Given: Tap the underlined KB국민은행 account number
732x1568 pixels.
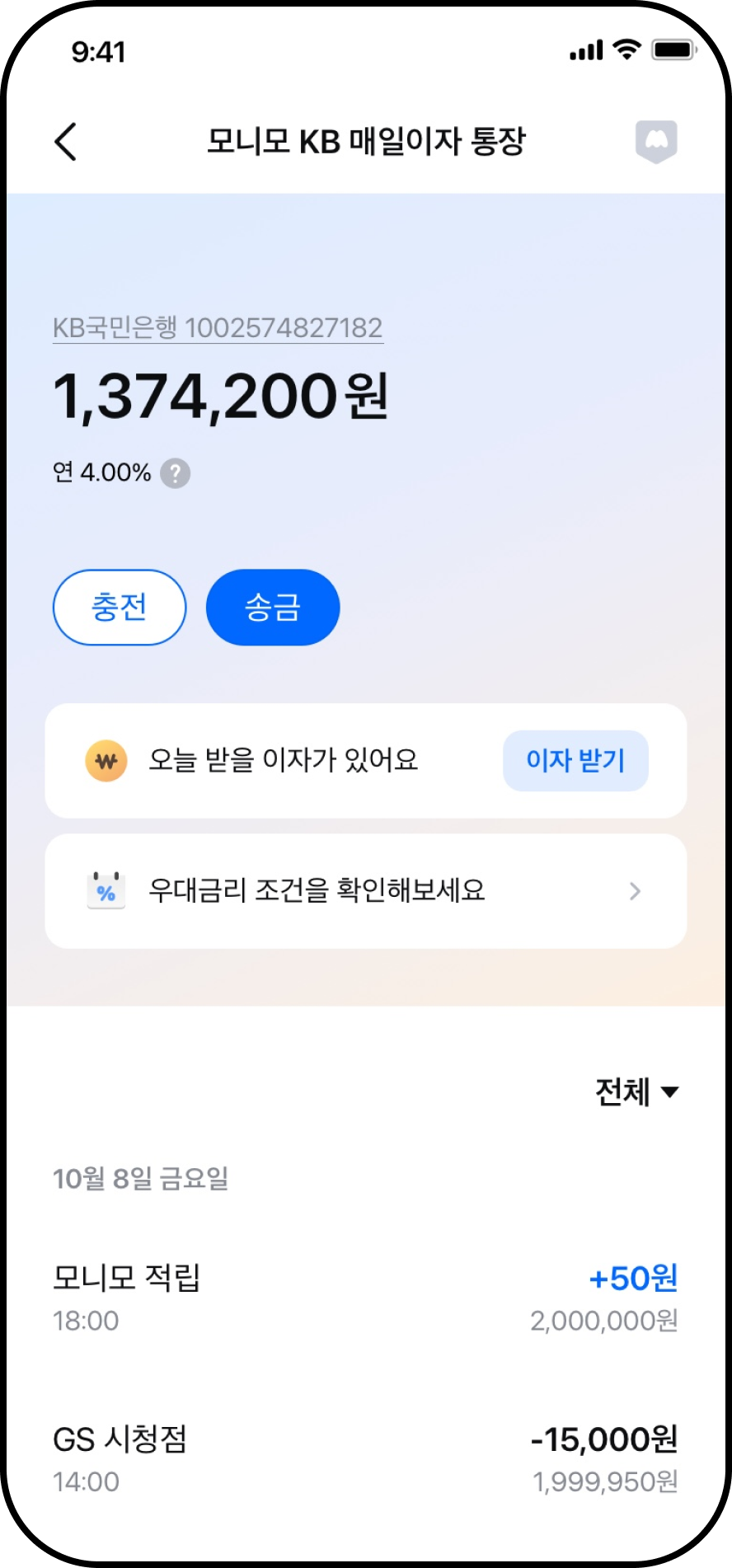Looking at the screenshot, I should pos(218,328).
